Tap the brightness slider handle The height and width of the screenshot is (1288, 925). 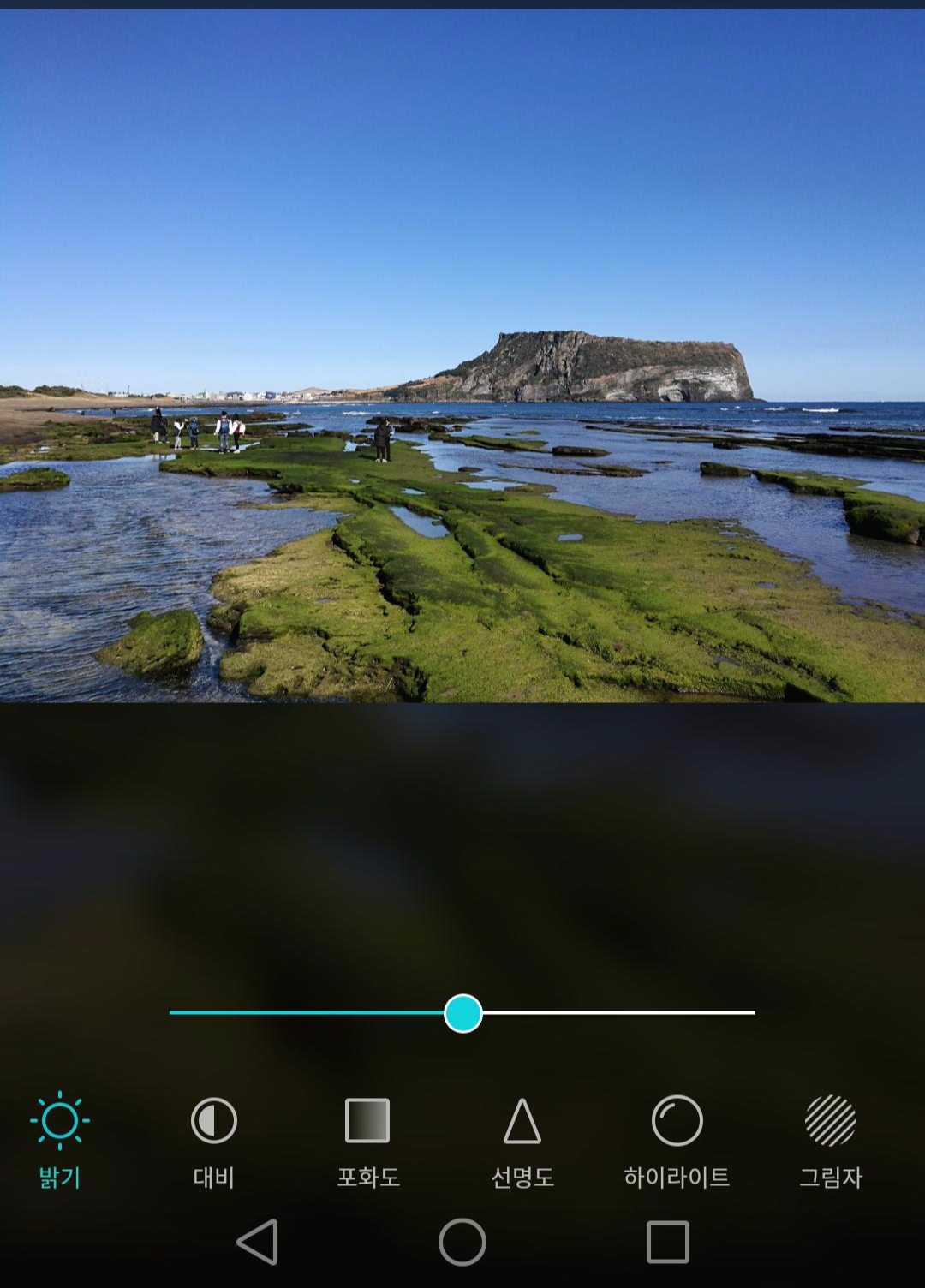point(463,1013)
